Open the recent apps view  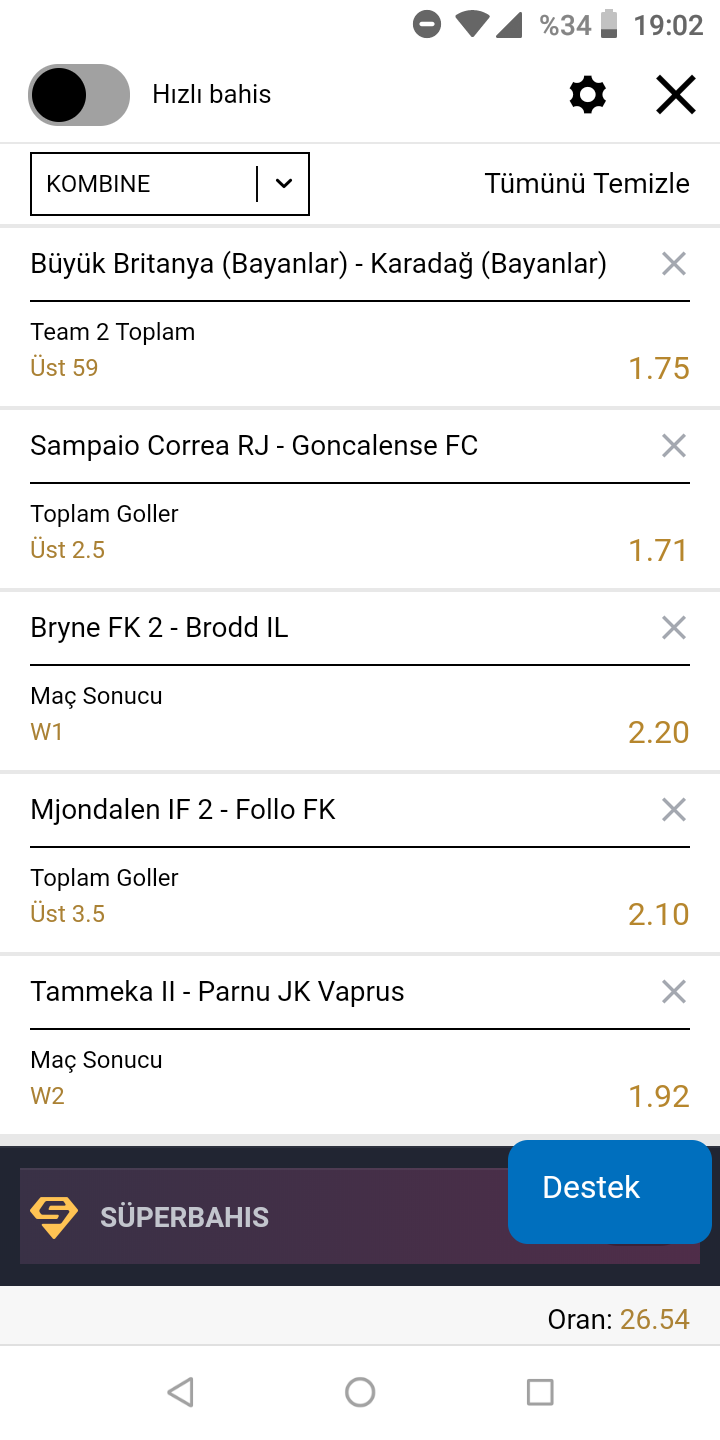[x=540, y=1392]
